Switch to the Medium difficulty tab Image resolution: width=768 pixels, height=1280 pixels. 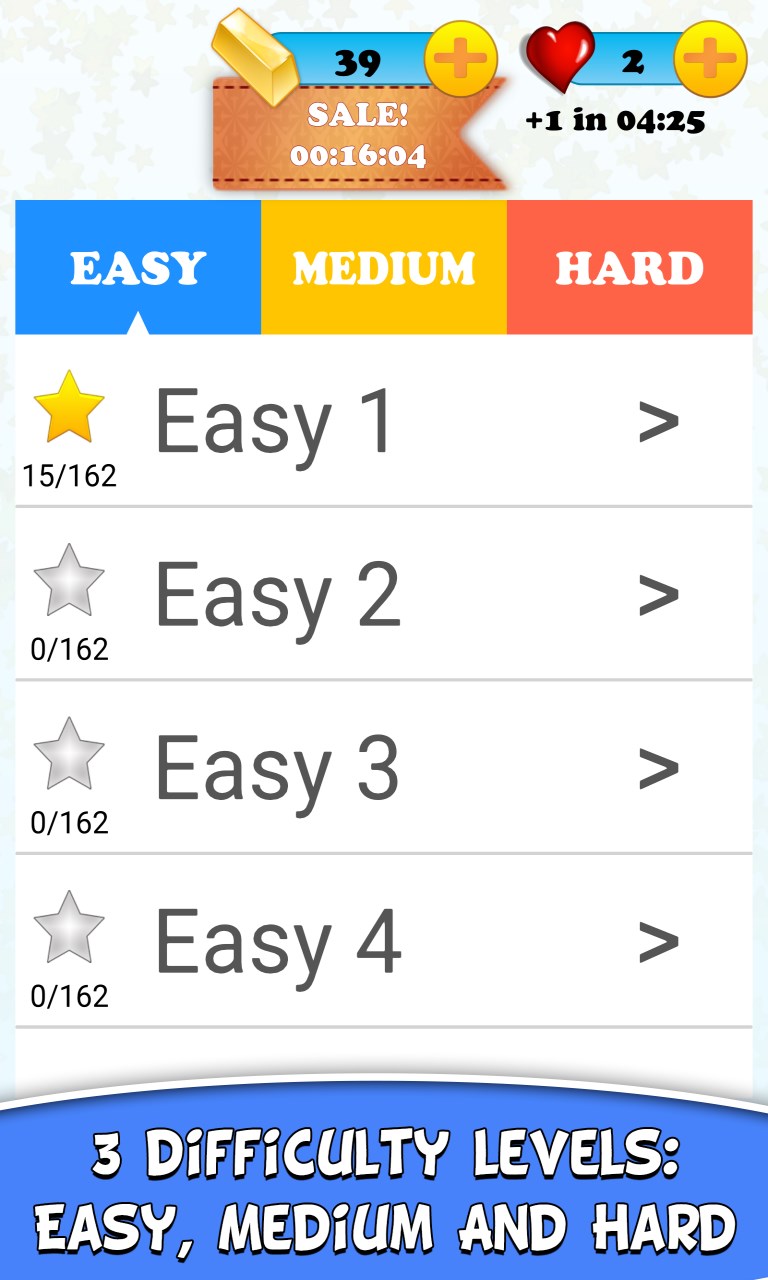[384, 267]
